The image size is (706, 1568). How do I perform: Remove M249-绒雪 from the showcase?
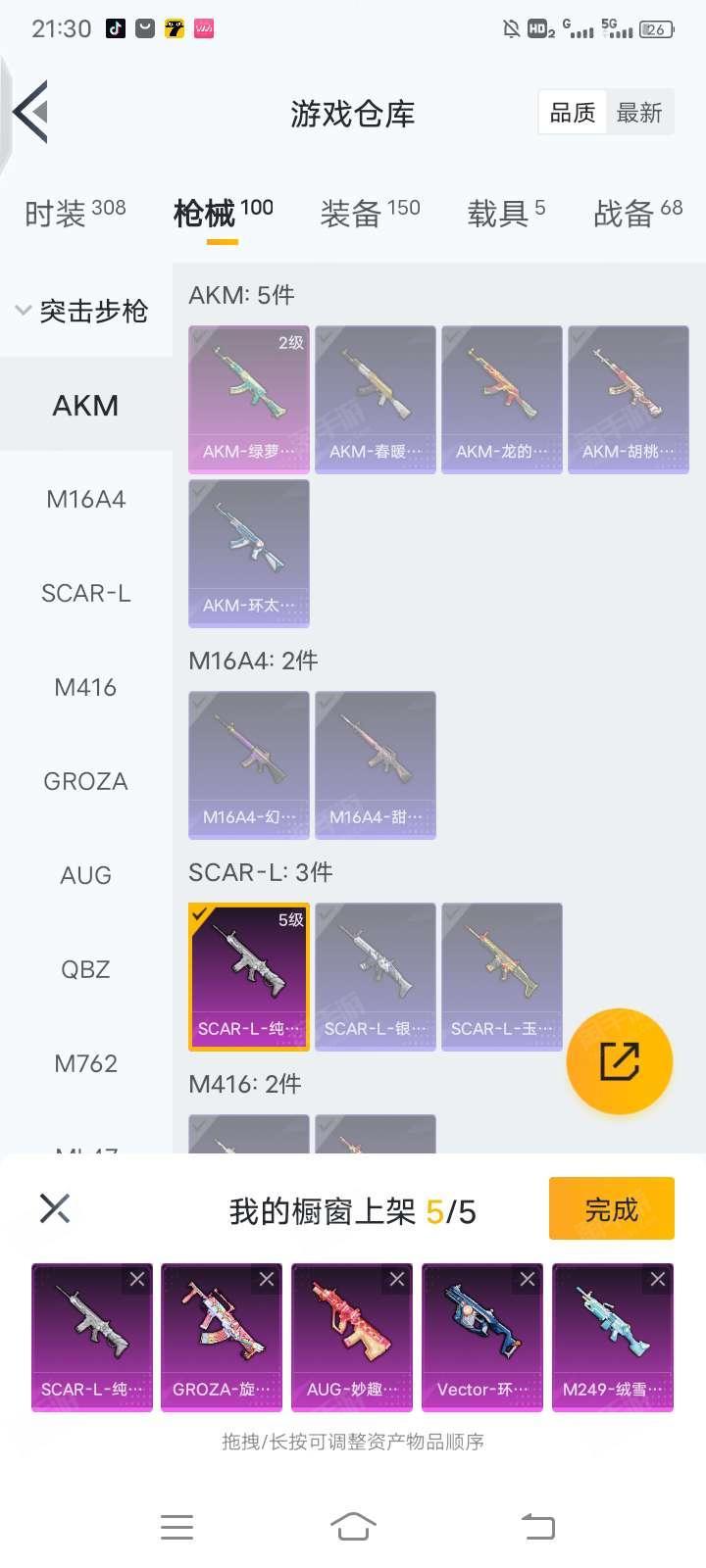click(x=657, y=1279)
